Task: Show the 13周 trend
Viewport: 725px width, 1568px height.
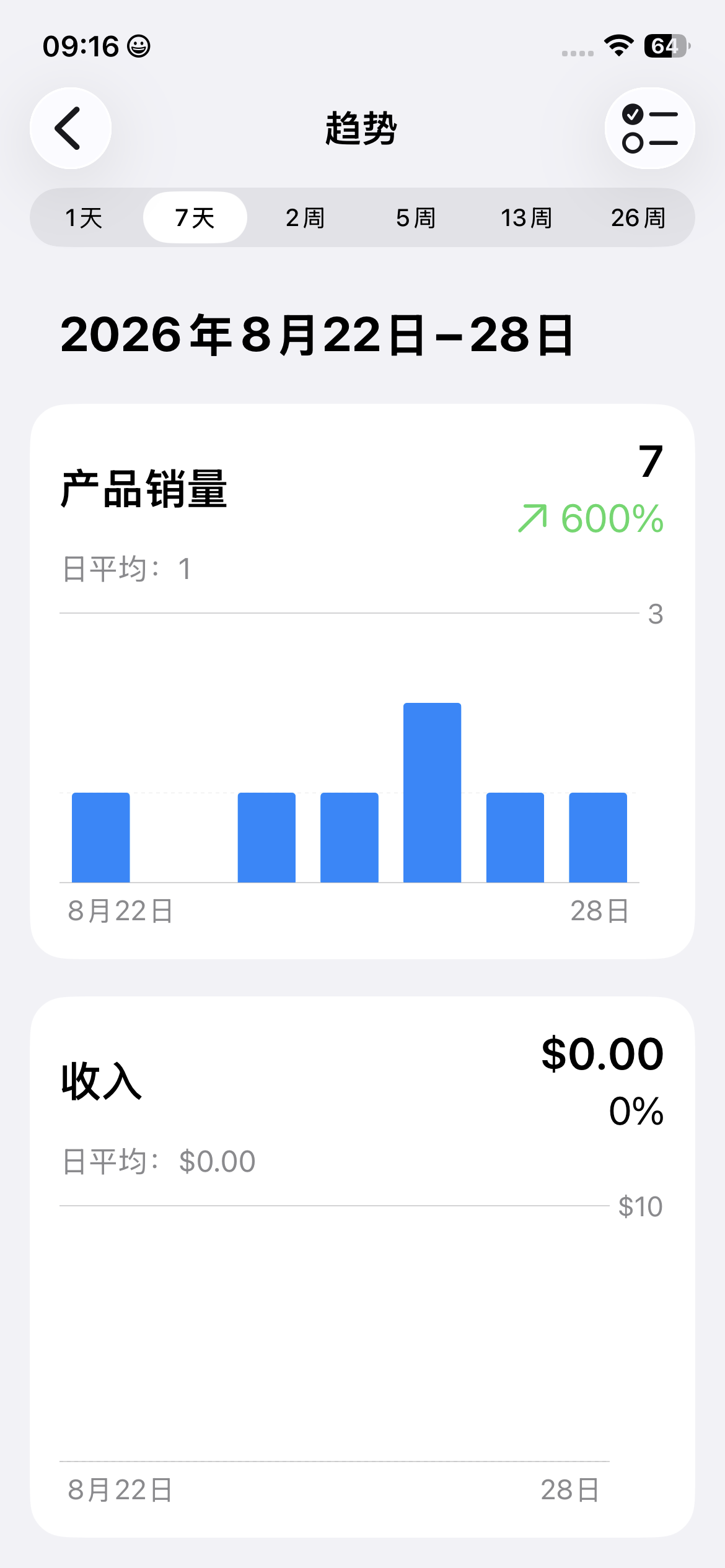Action: coord(527,217)
